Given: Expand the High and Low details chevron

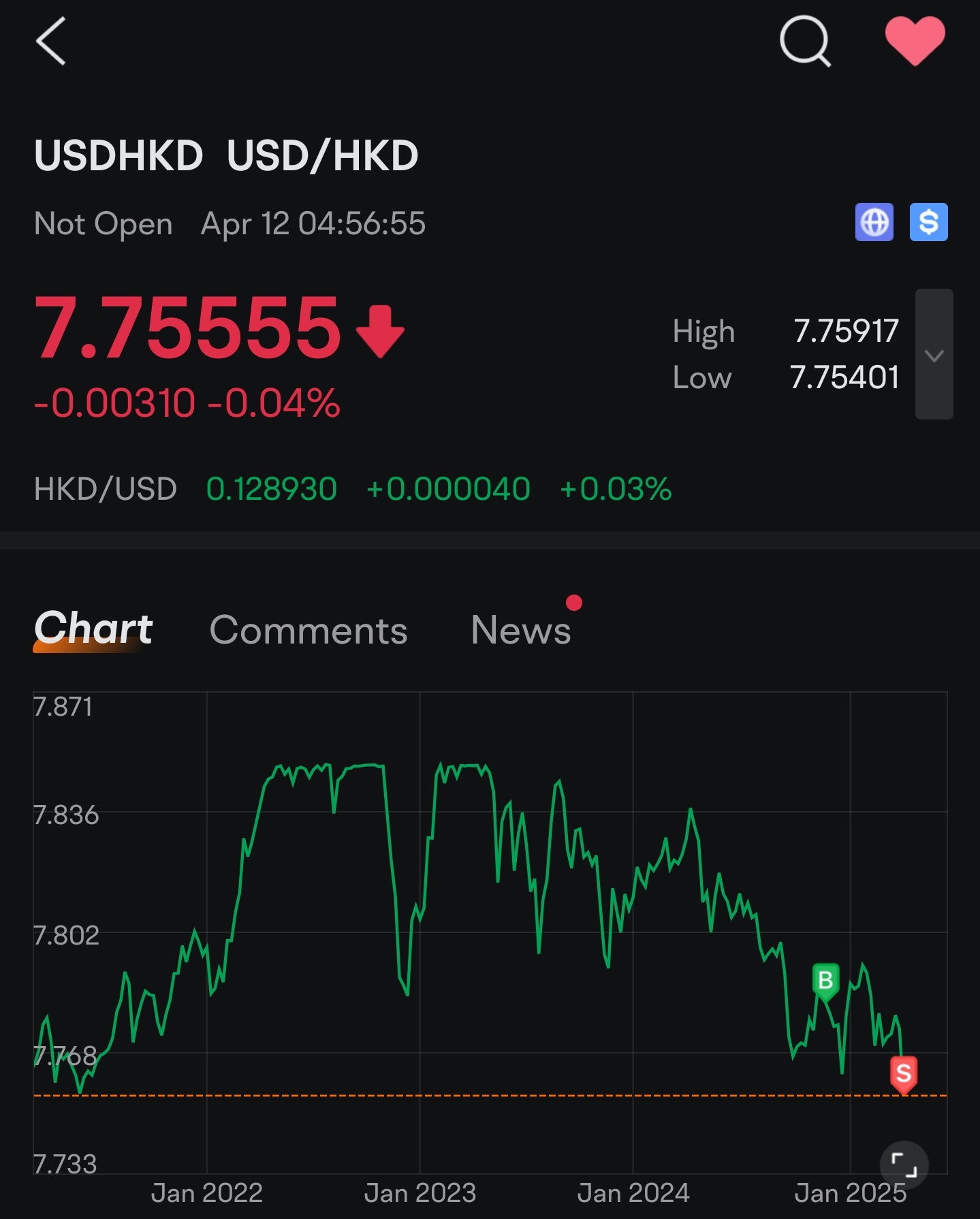Looking at the screenshot, I should point(934,354).
